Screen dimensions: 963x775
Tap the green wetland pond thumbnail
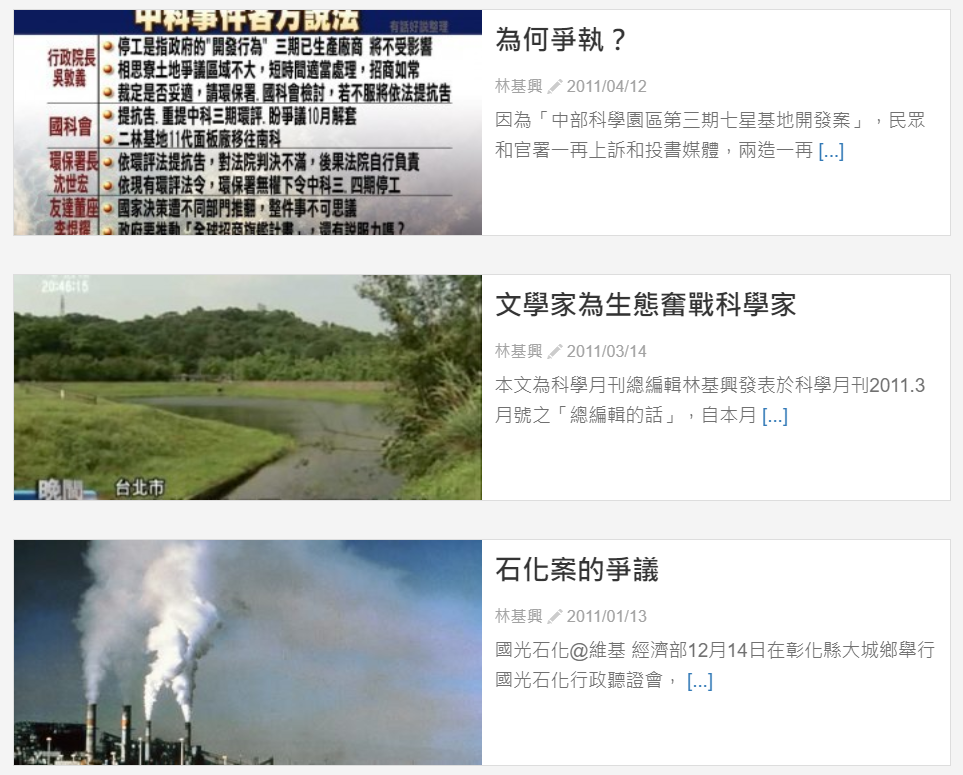coord(248,388)
